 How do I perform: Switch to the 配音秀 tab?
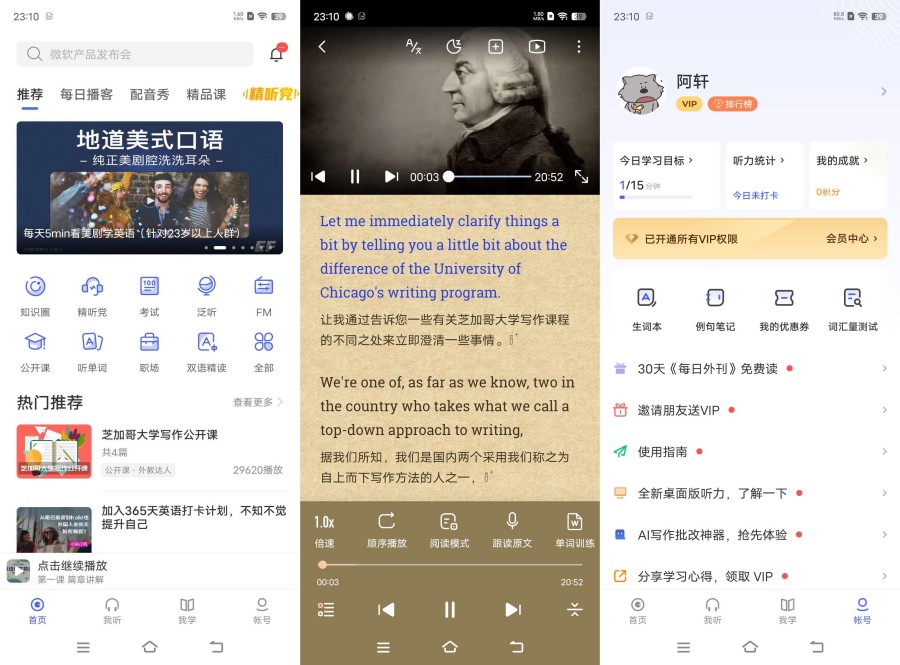[149, 94]
